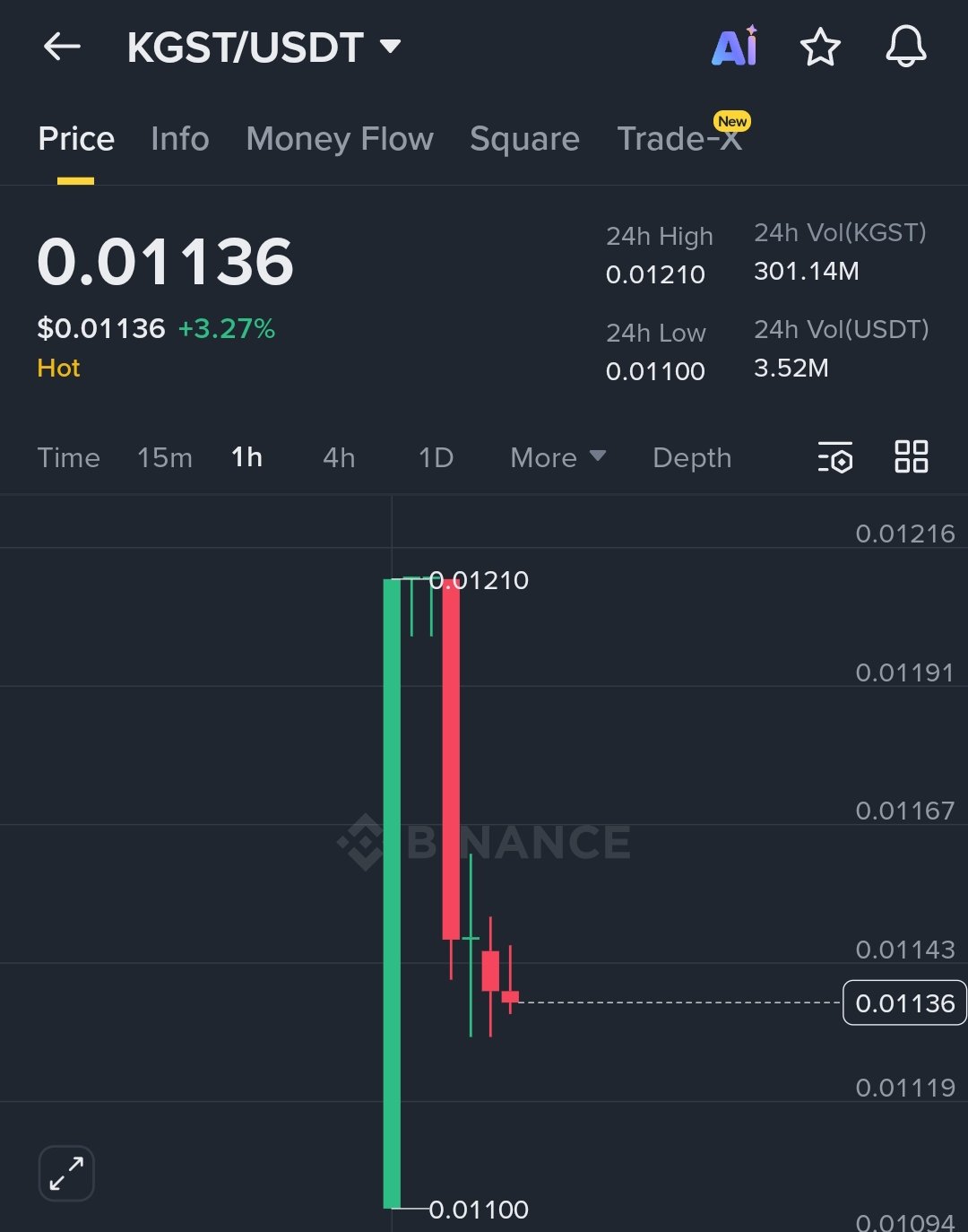Select the 1h chart interval
Image resolution: width=968 pixels, height=1232 pixels.
[246, 457]
